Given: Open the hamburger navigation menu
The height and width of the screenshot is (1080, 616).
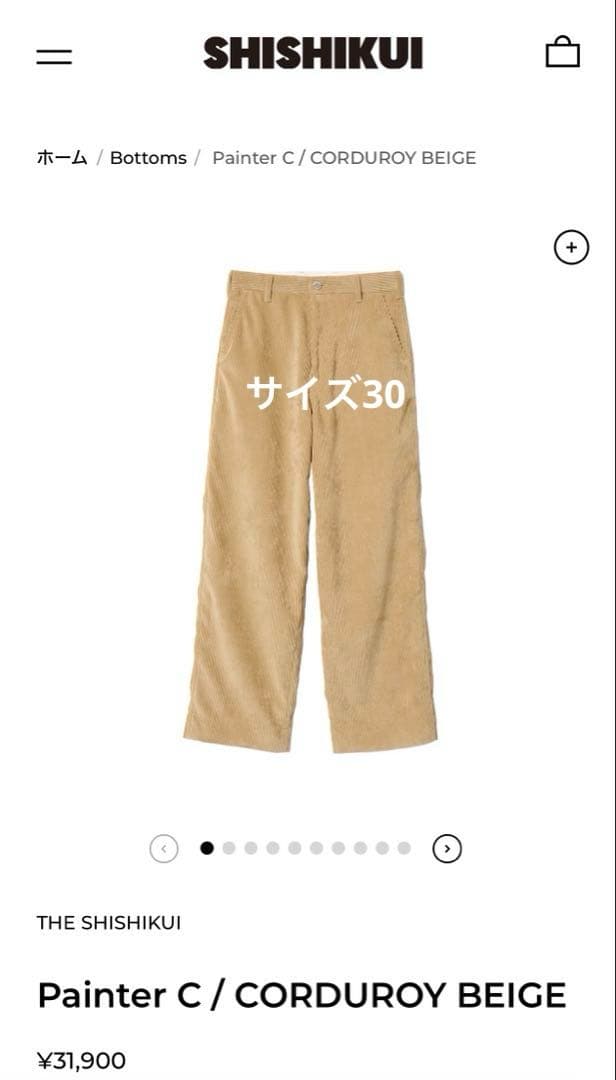Looking at the screenshot, I should click(x=54, y=56).
